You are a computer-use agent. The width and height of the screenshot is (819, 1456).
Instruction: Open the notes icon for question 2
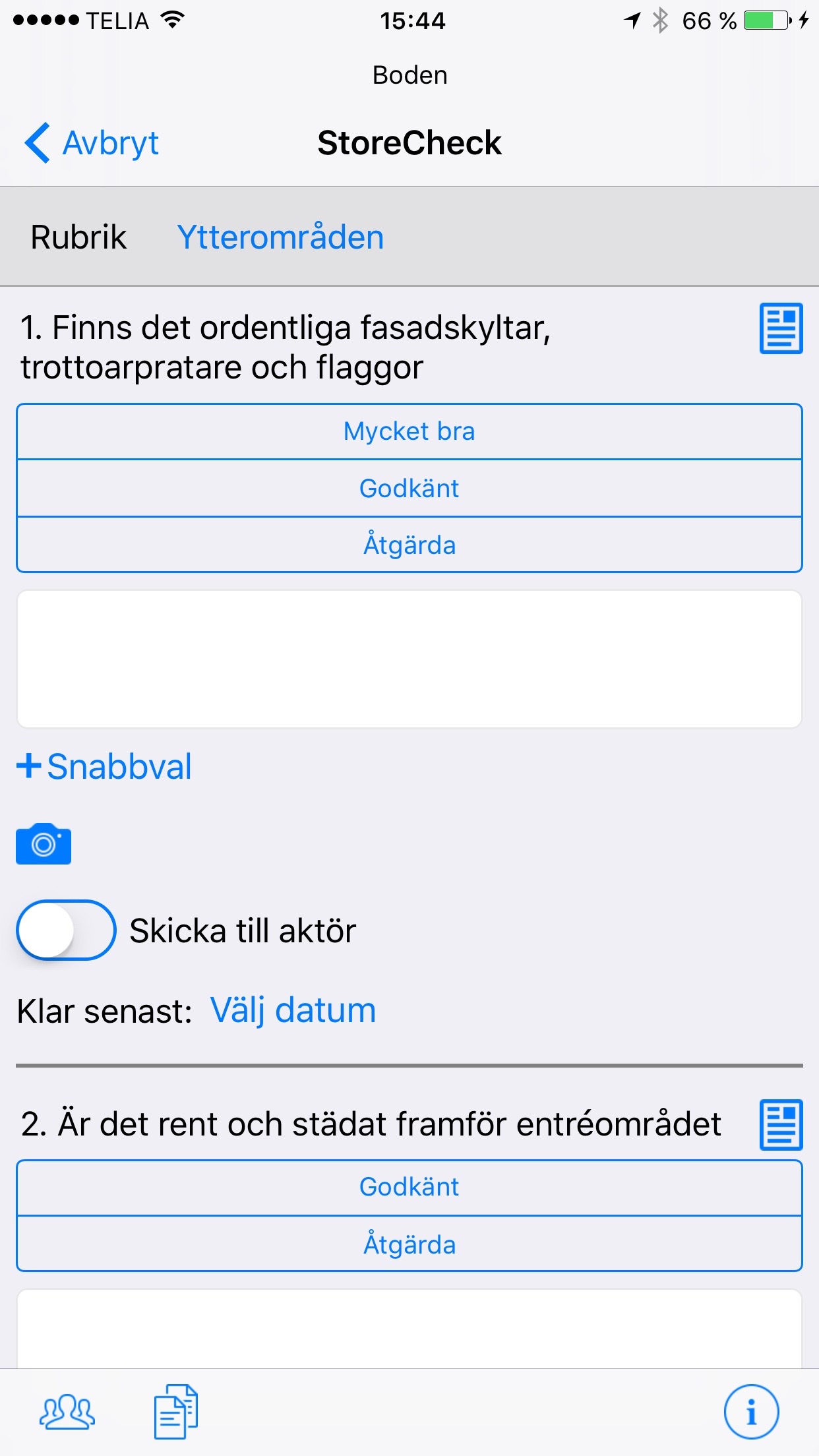[781, 1125]
